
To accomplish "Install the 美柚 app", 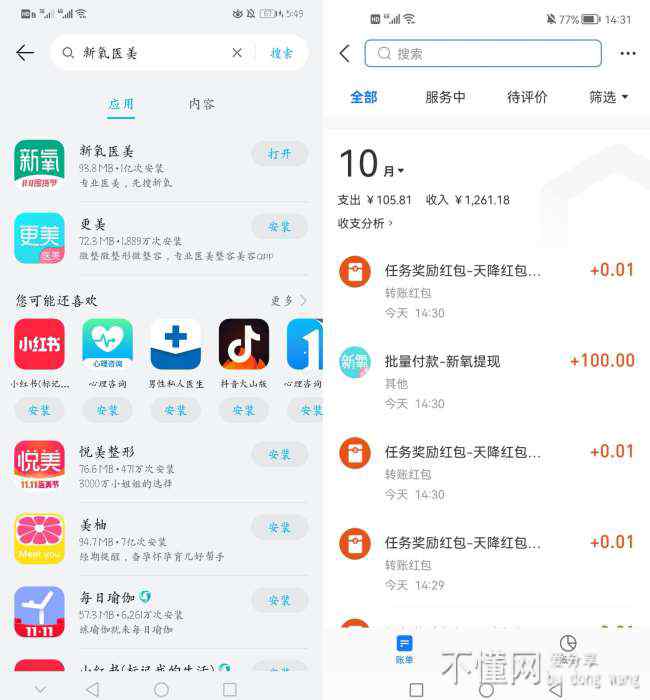I will coord(279,527).
